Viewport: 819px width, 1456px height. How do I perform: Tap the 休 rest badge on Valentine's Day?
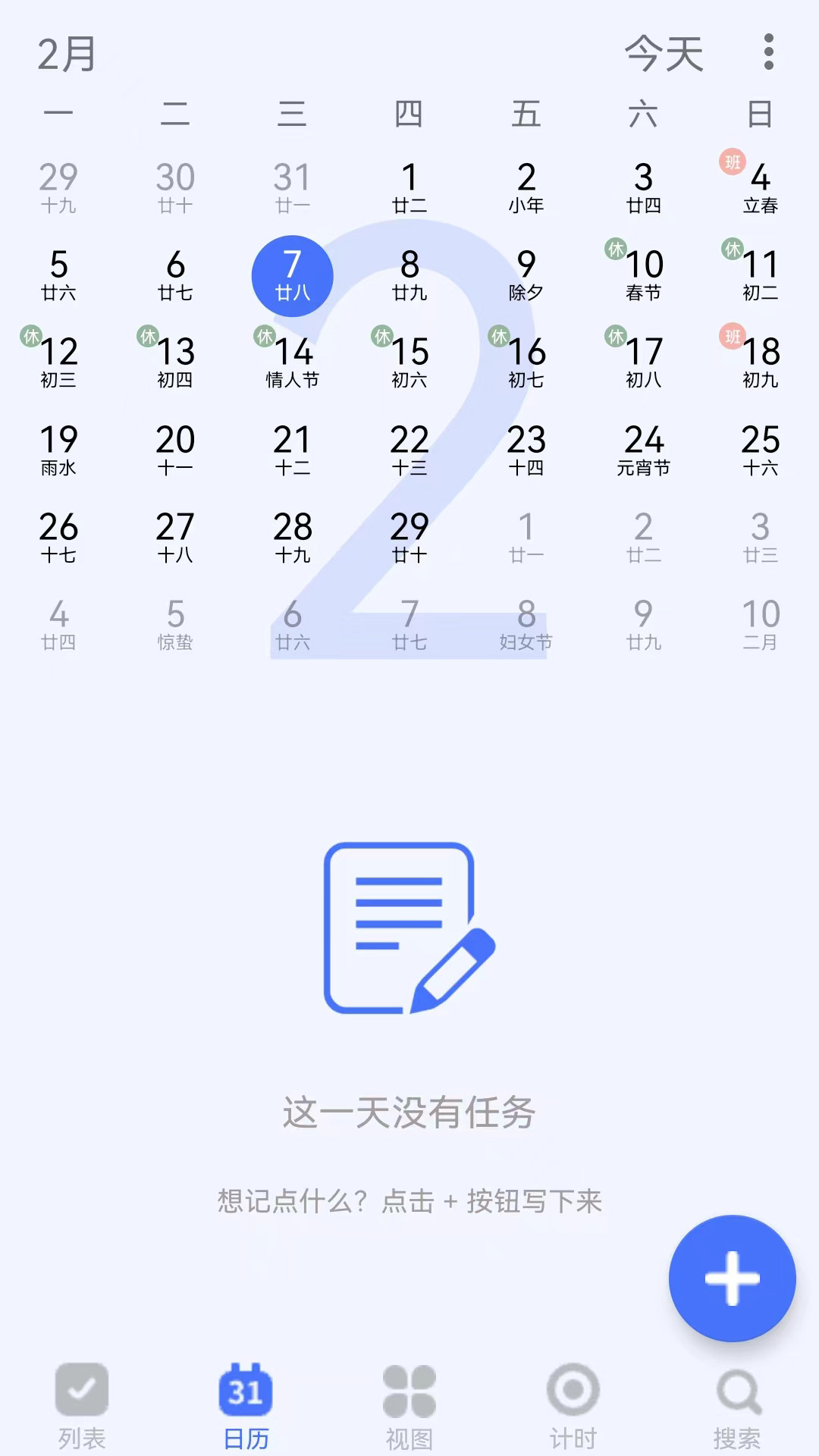tap(265, 336)
